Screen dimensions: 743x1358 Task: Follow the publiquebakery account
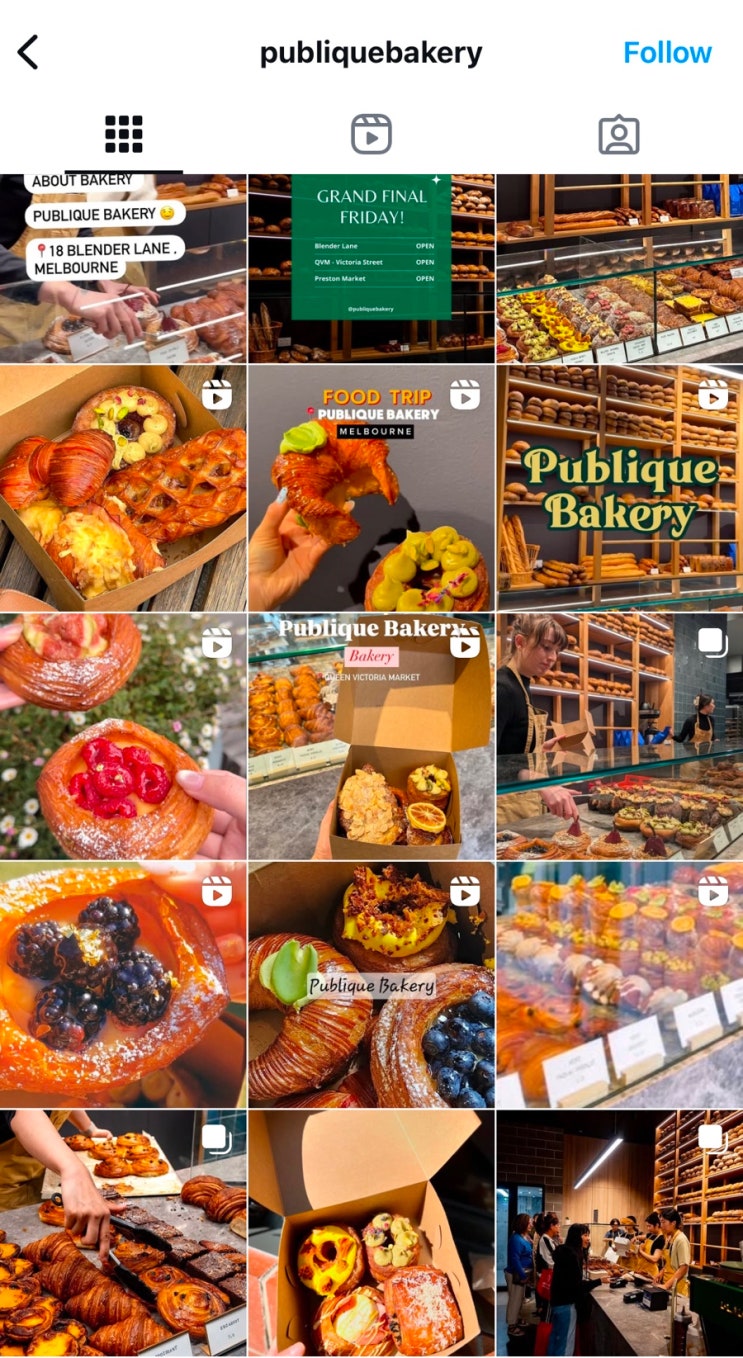click(x=667, y=52)
